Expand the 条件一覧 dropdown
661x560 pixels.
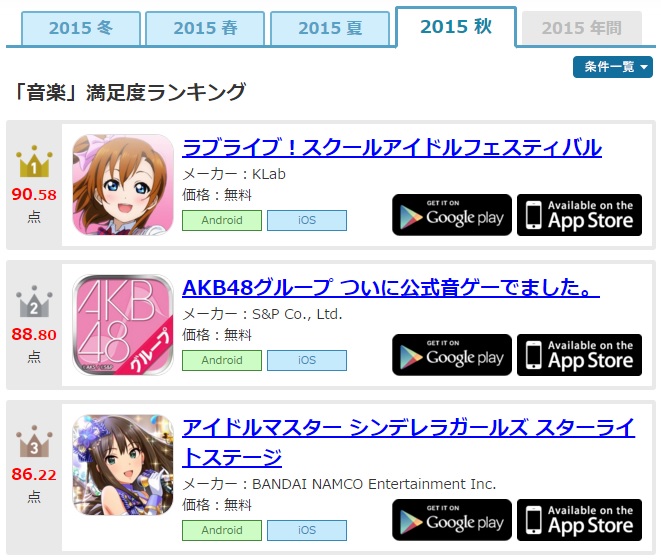click(612, 67)
